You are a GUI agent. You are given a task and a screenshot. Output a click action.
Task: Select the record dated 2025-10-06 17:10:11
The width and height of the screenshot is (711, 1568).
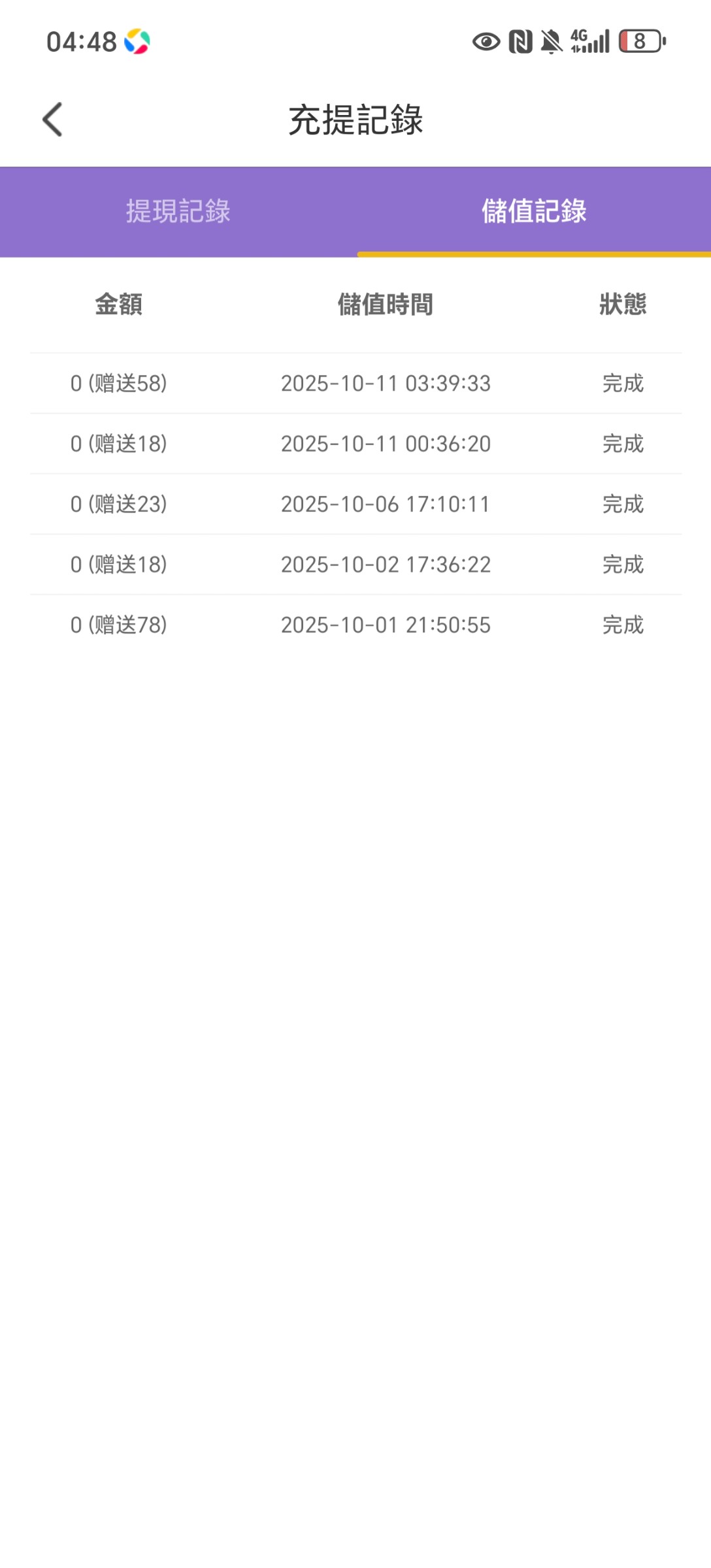tap(386, 504)
